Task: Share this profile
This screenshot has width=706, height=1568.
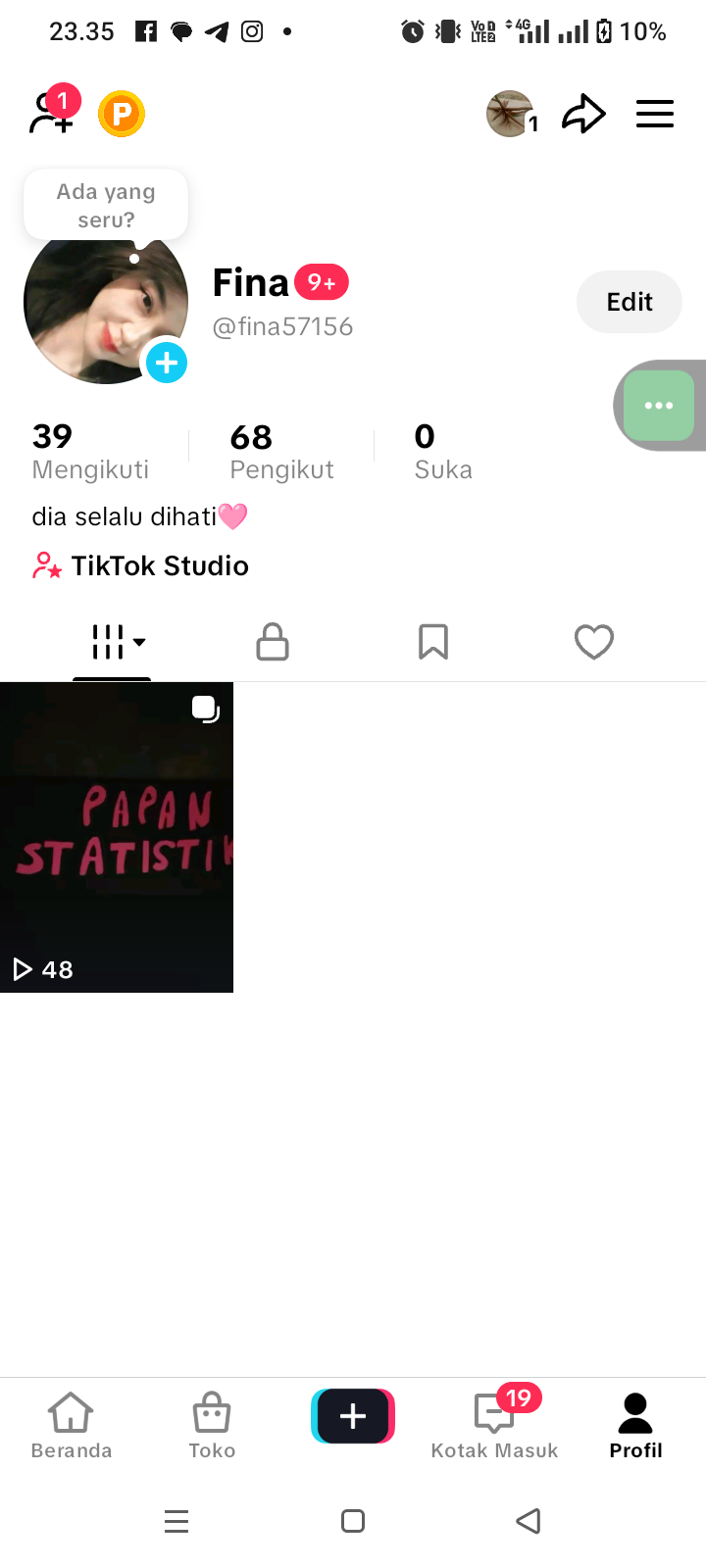Action: (583, 114)
